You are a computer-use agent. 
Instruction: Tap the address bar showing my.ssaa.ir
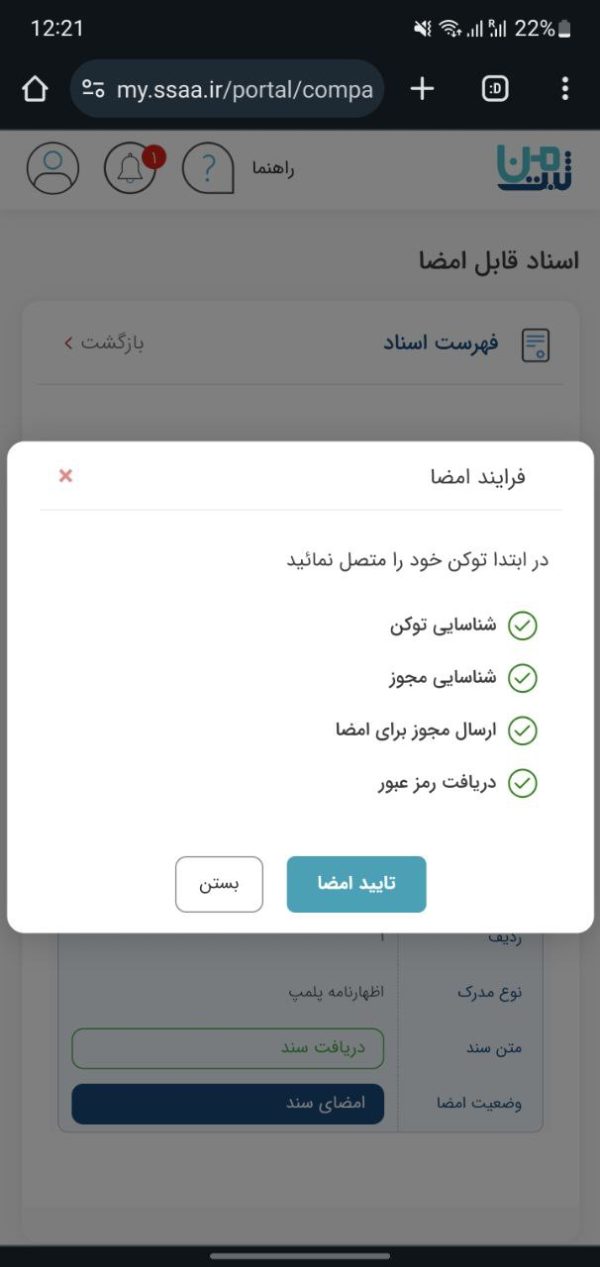pos(228,89)
